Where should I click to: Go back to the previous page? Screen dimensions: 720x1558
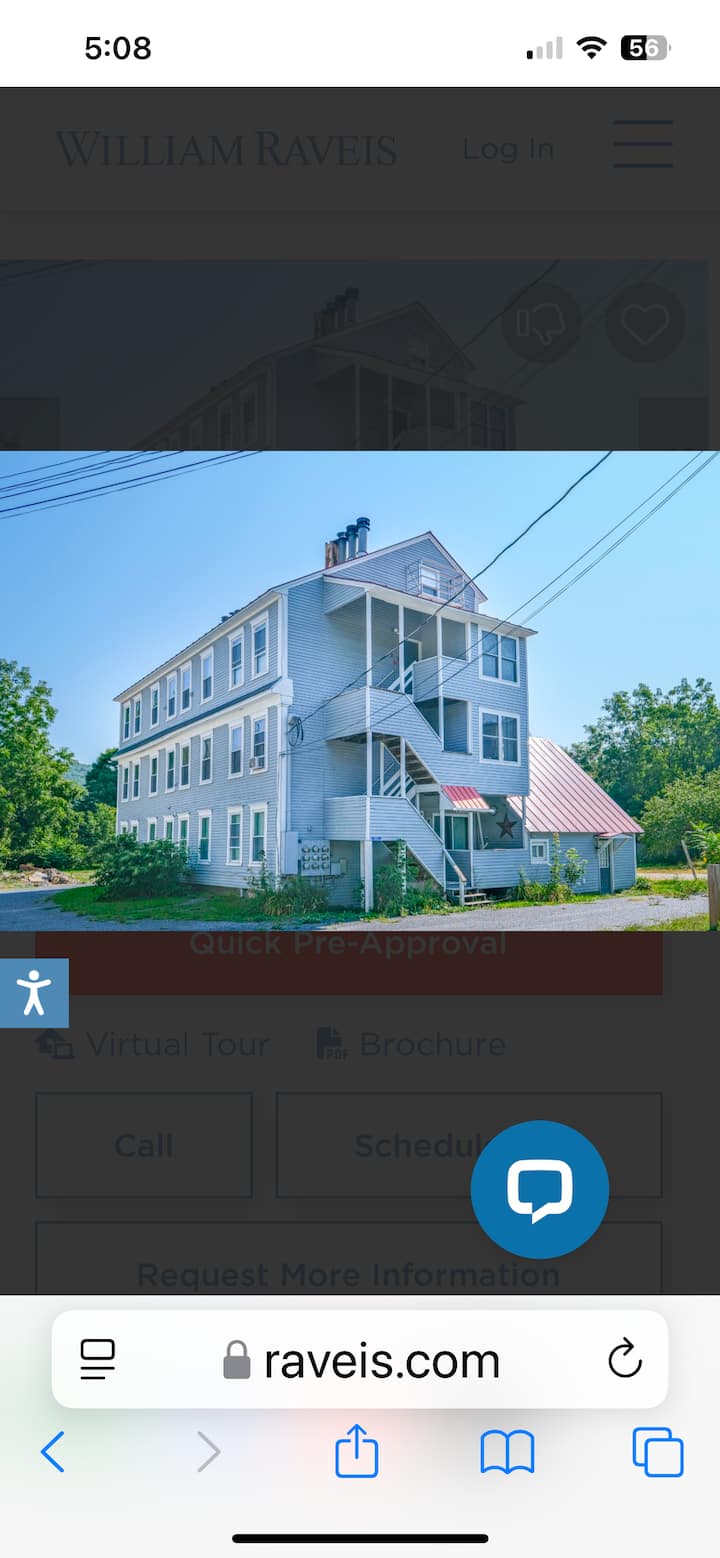coord(52,1452)
